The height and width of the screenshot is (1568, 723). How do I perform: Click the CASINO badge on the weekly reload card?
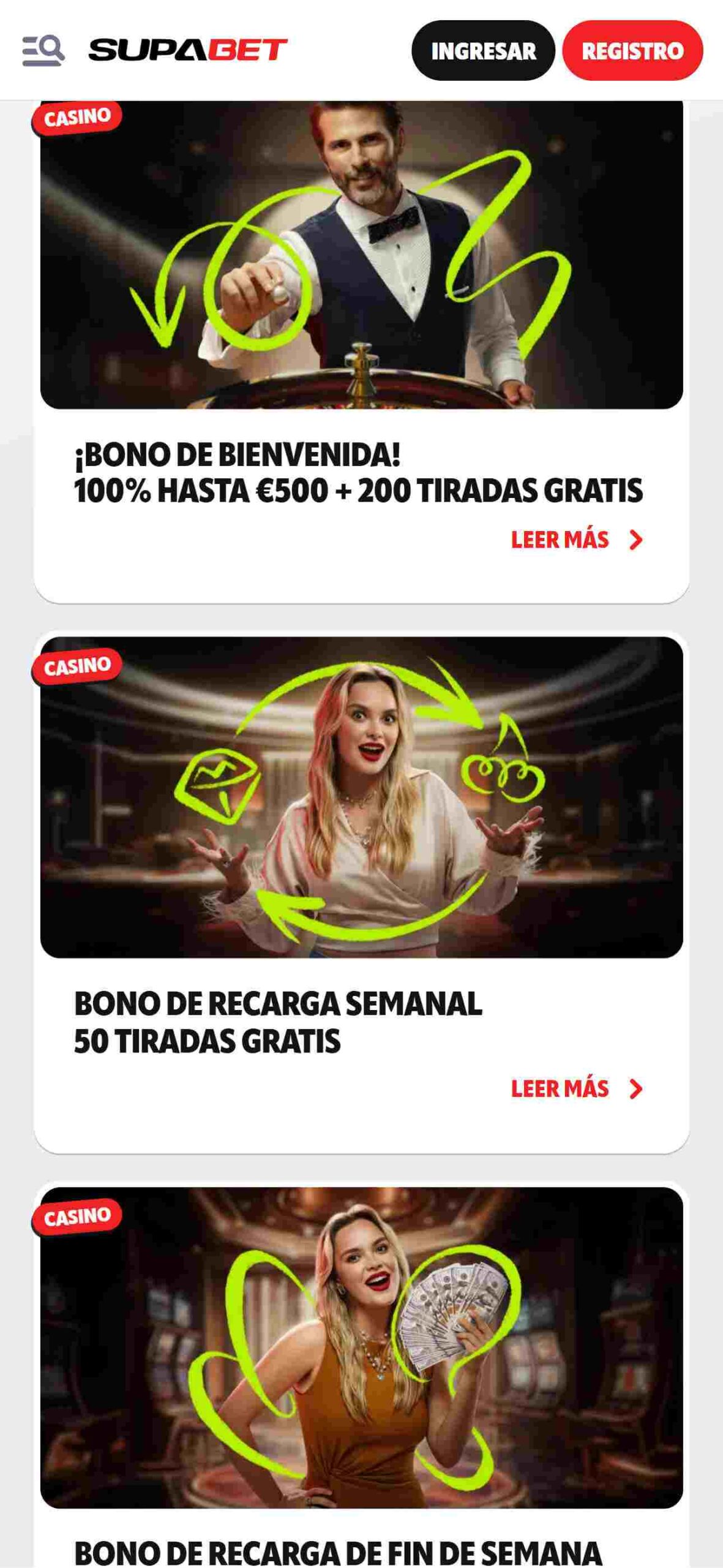(x=78, y=663)
